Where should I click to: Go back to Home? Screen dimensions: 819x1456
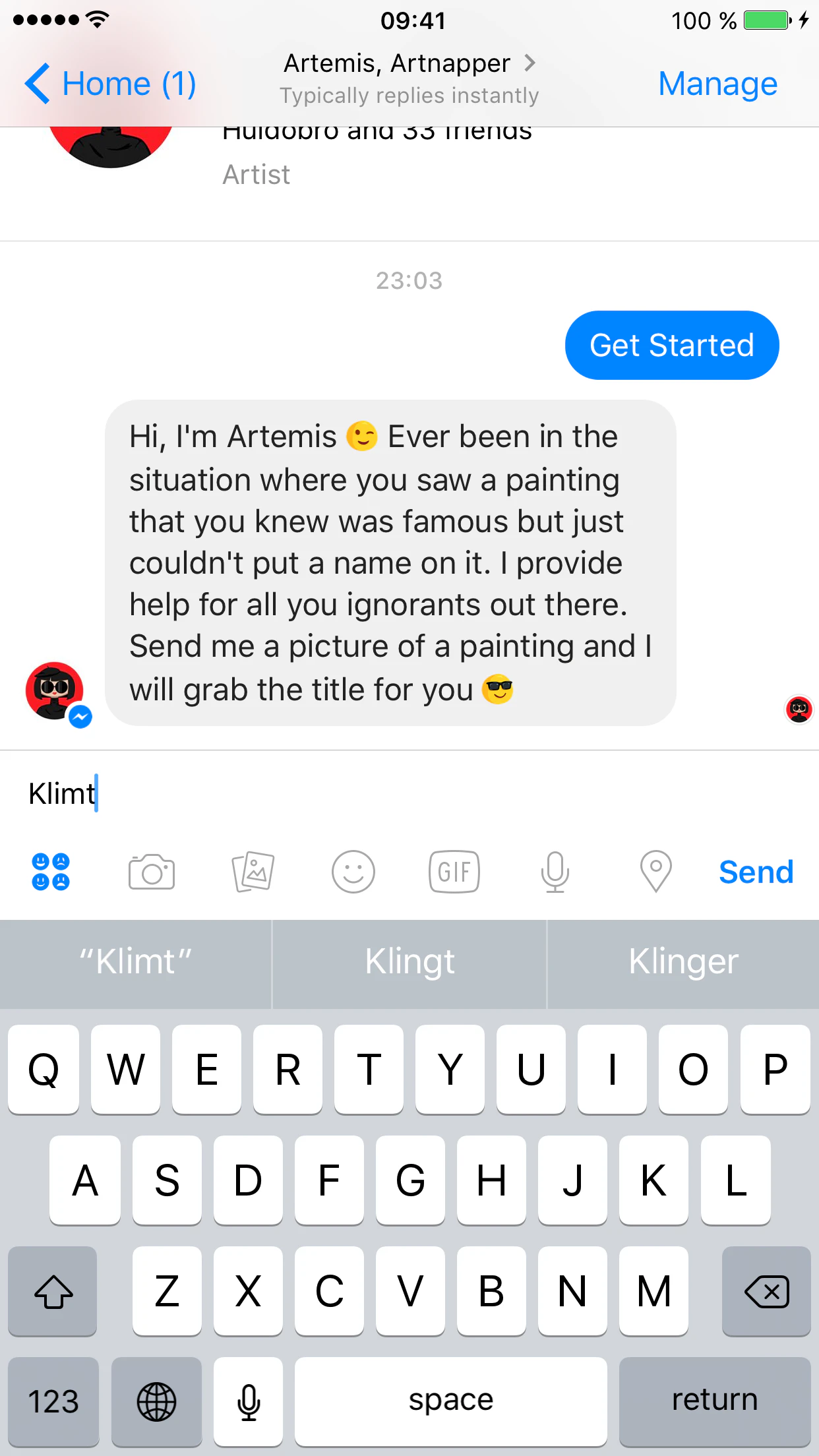point(109,84)
